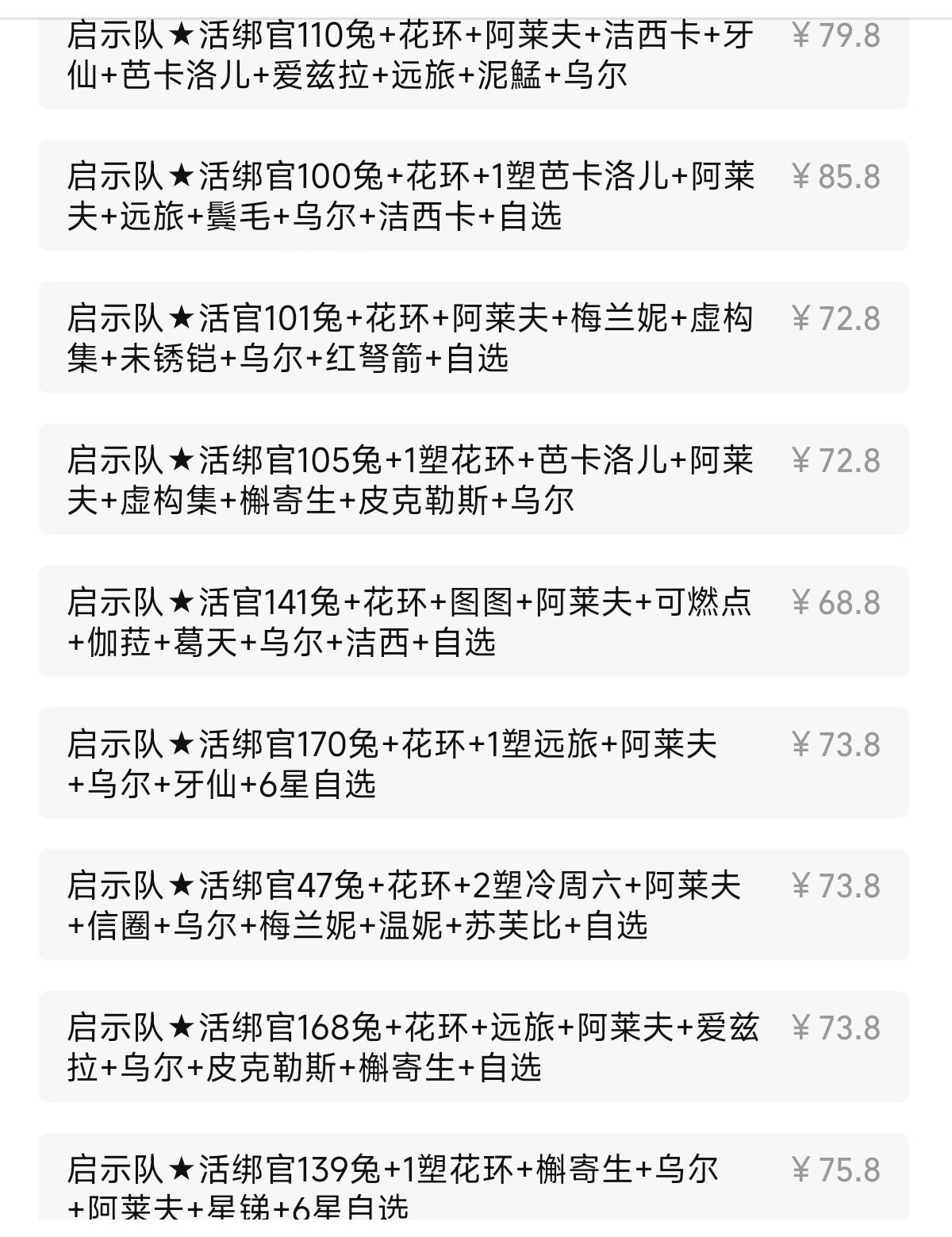Select the 活绑官110兔 listing at ¥79.8
Image resolution: width=952 pixels, height=1237 pixels.
[x=413, y=56]
